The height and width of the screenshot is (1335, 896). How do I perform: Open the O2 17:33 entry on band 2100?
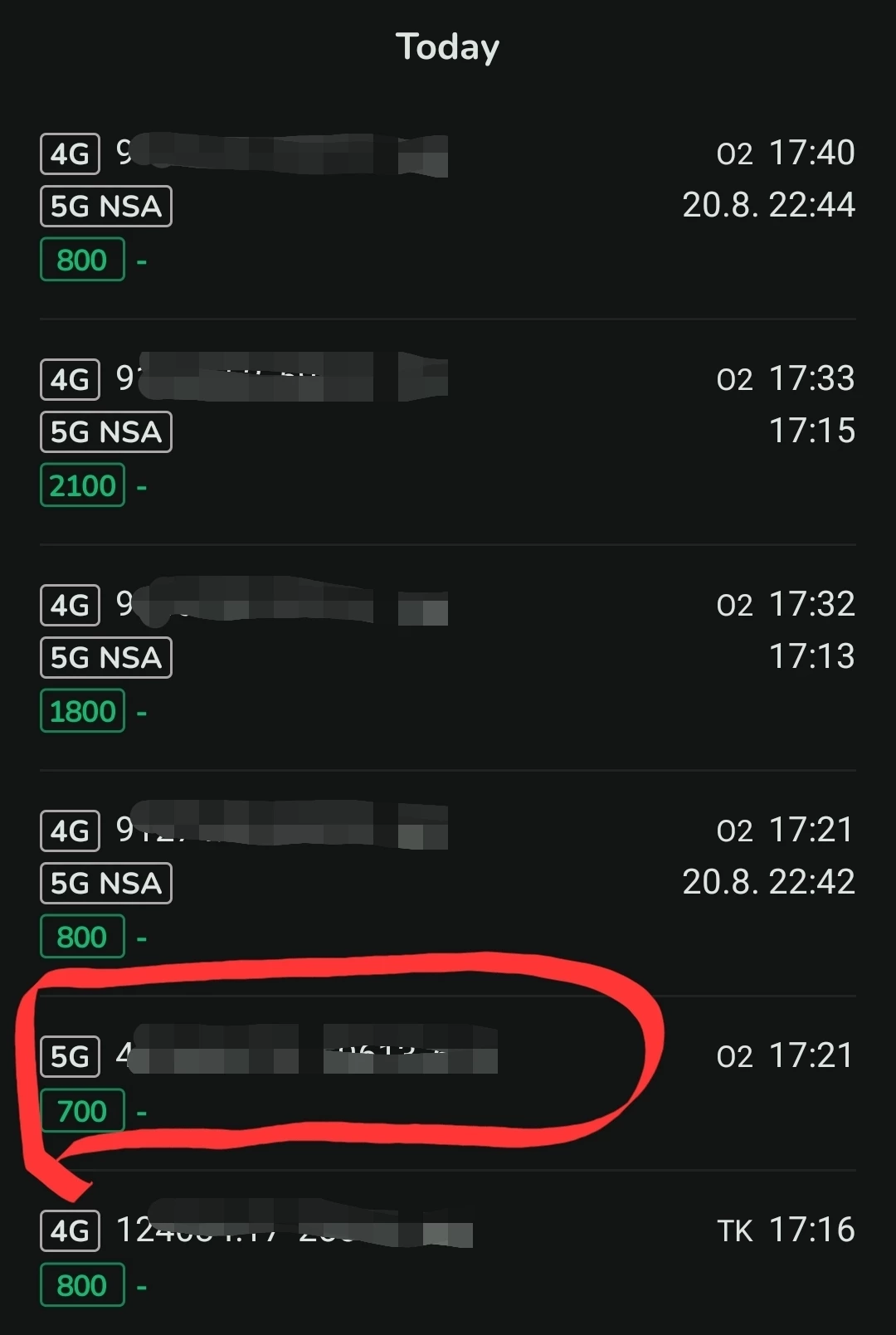pos(448,431)
